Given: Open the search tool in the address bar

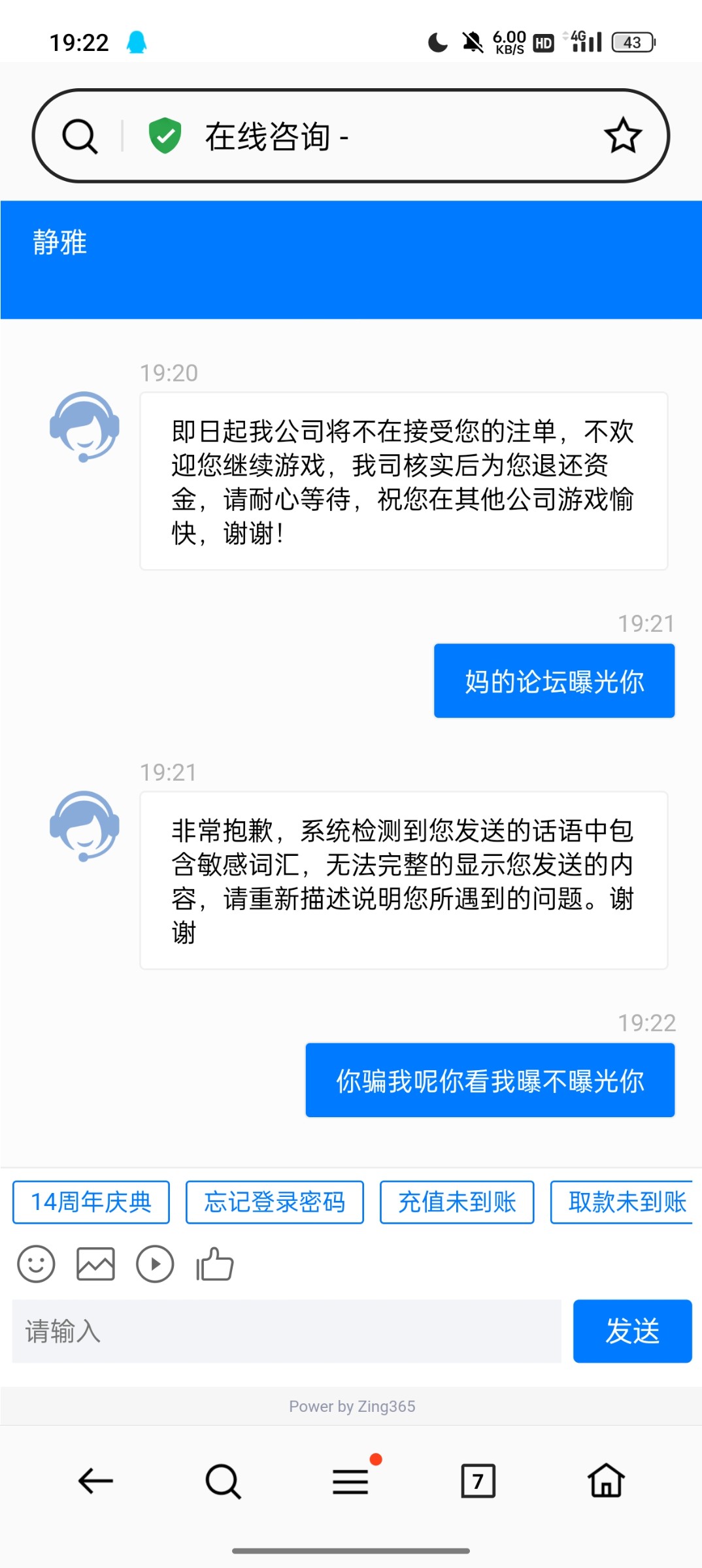Looking at the screenshot, I should tap(79, 135).
